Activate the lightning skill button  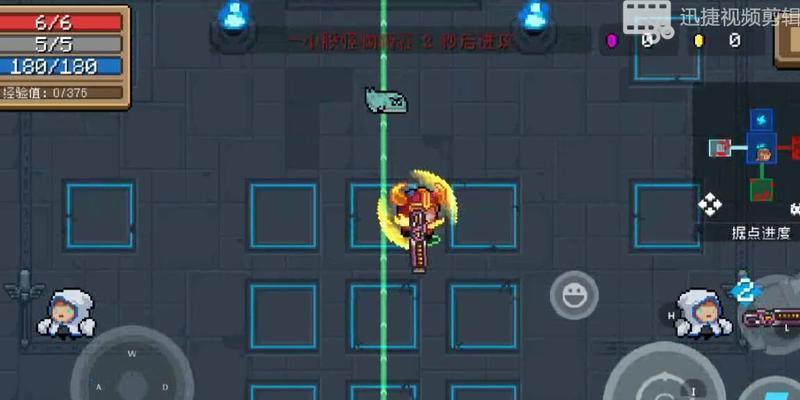coord(744,291)
